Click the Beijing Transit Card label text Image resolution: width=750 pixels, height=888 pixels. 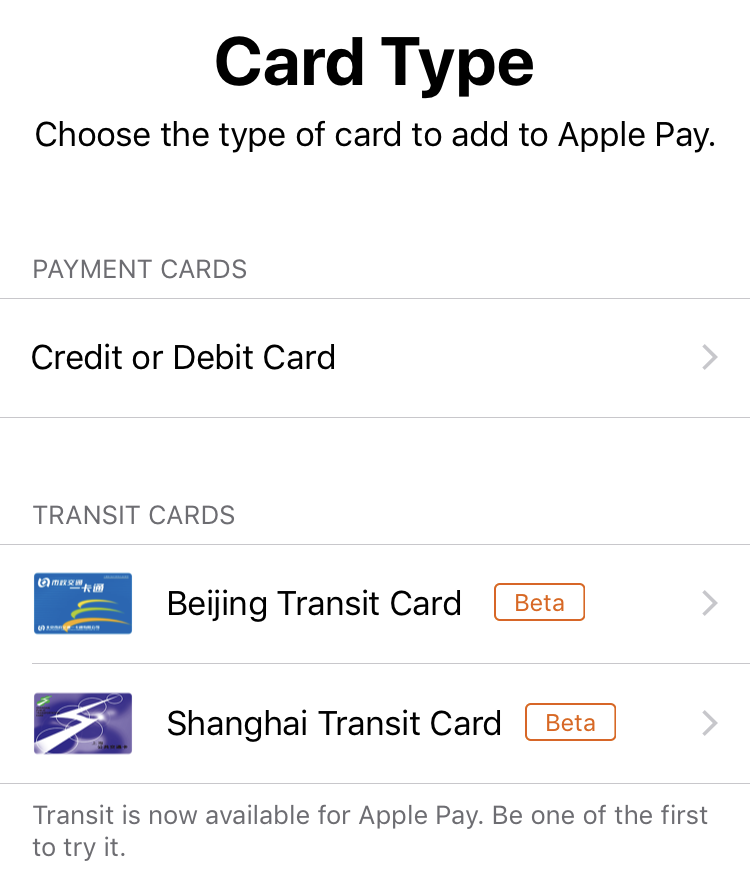314,603
